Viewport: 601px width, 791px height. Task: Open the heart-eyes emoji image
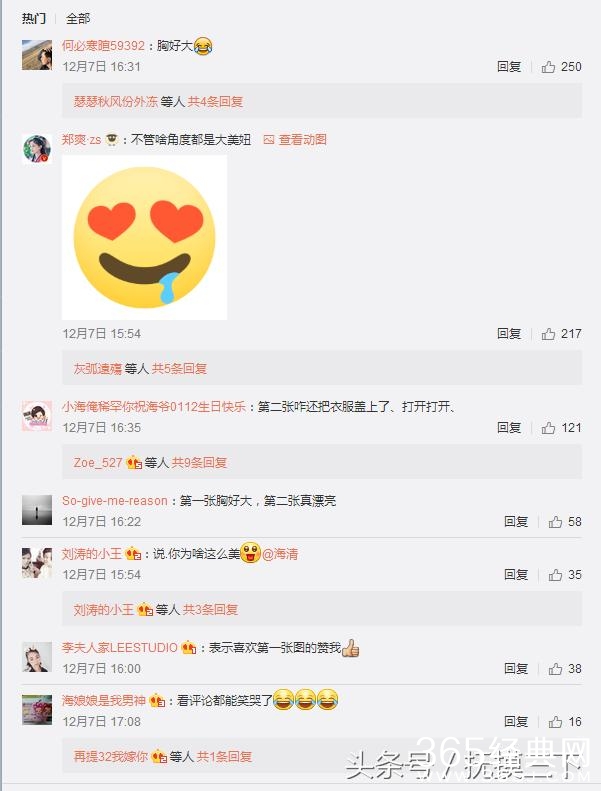(x=144, y=237)
